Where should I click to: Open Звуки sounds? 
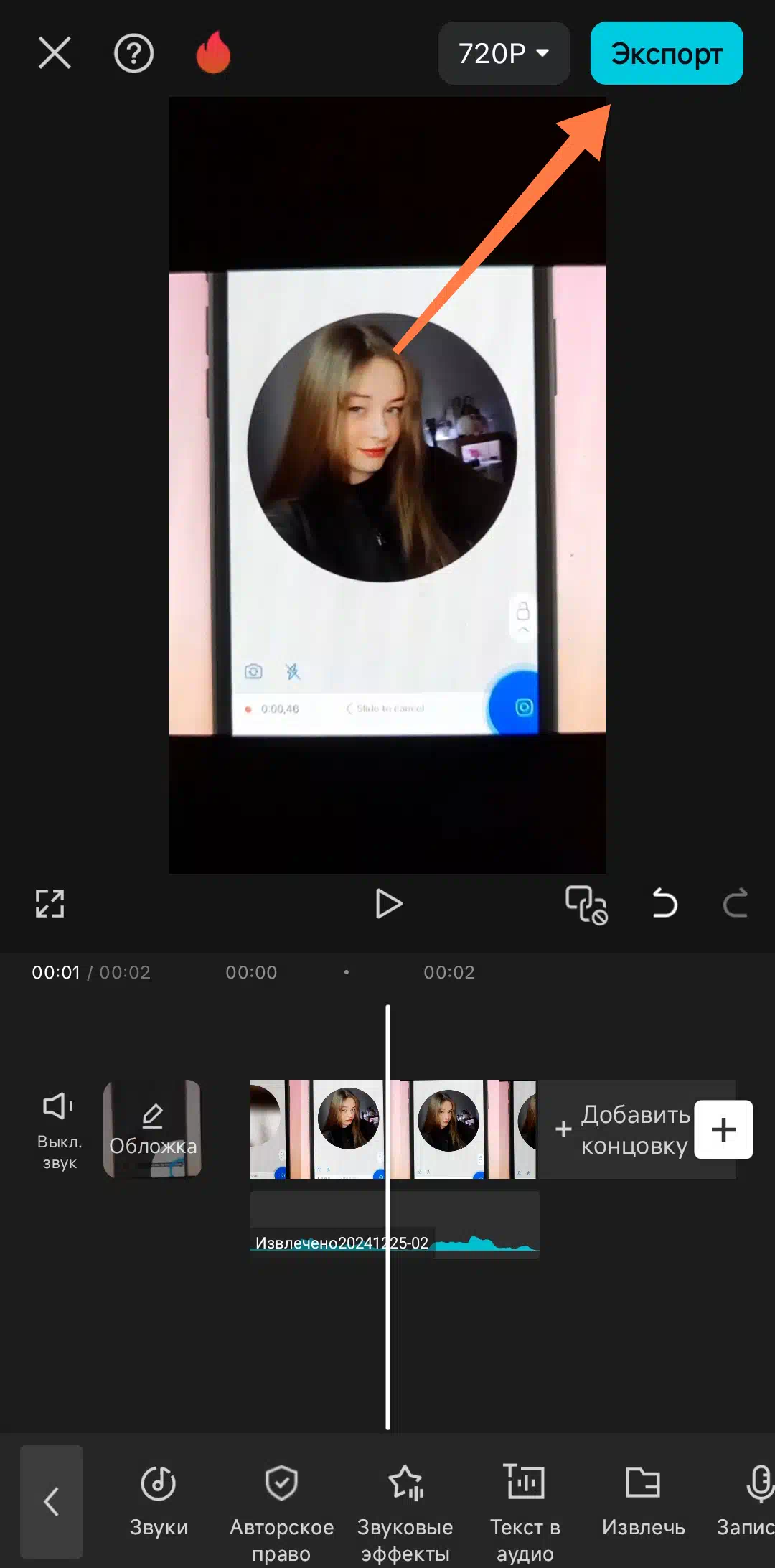(159, 1501)
